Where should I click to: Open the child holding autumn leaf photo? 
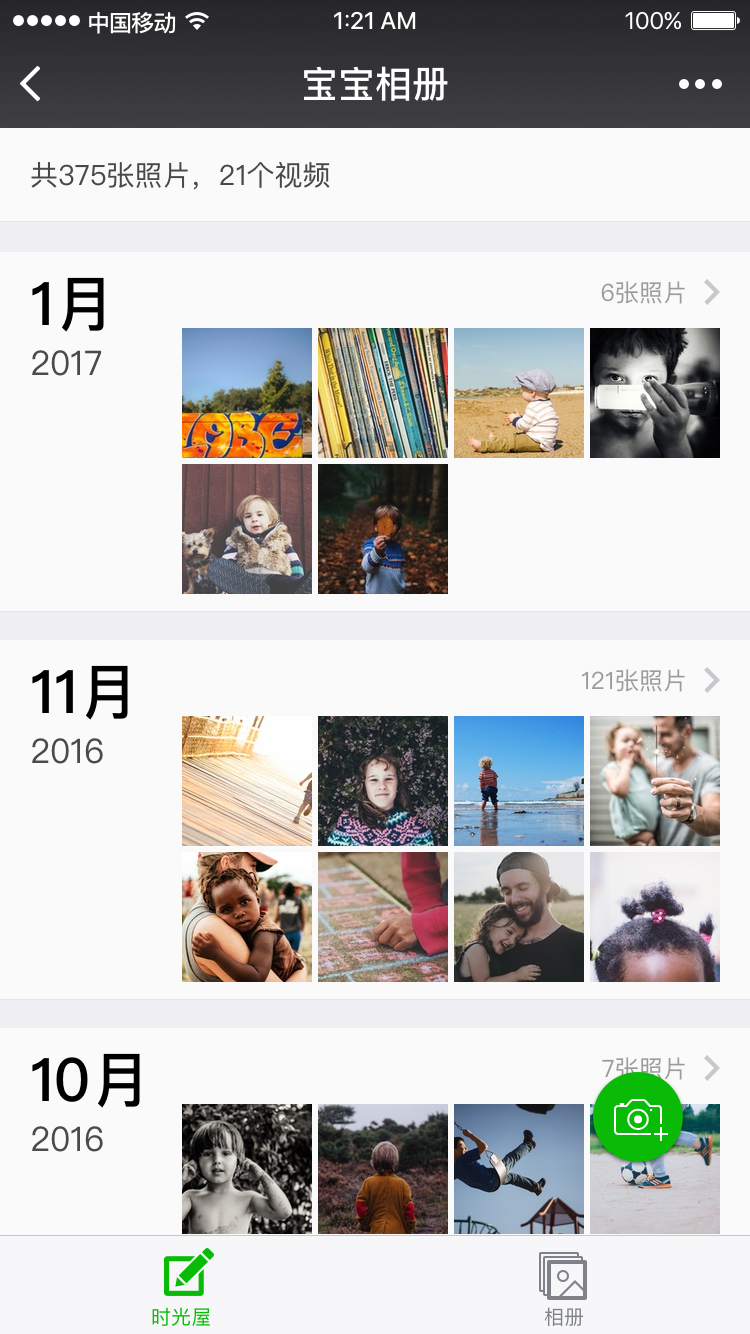click(x=383, y=529)
